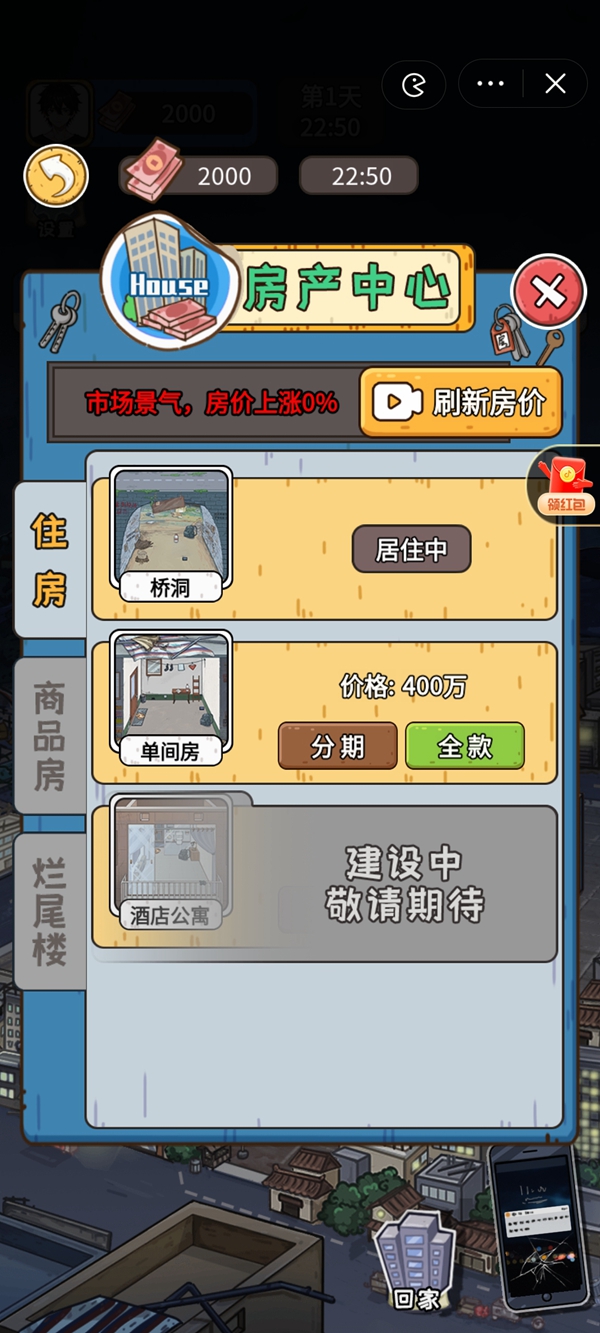Close the mini program with X
600x1333 pixels.
[x=556, y=84]
